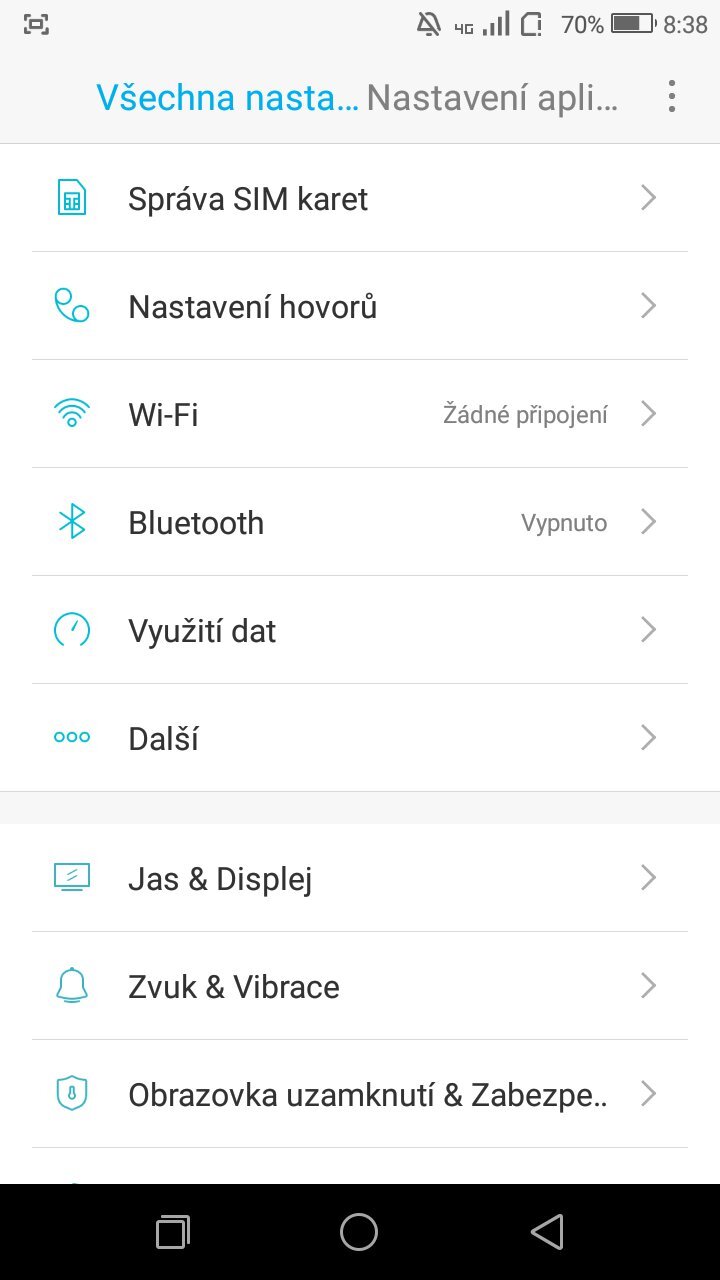Image resolution: width=720 pixels, height=1280 pixels.
Task: Tap the bell icon beside Zvuk & Vibrace
Action: click(x=71, y=985)
